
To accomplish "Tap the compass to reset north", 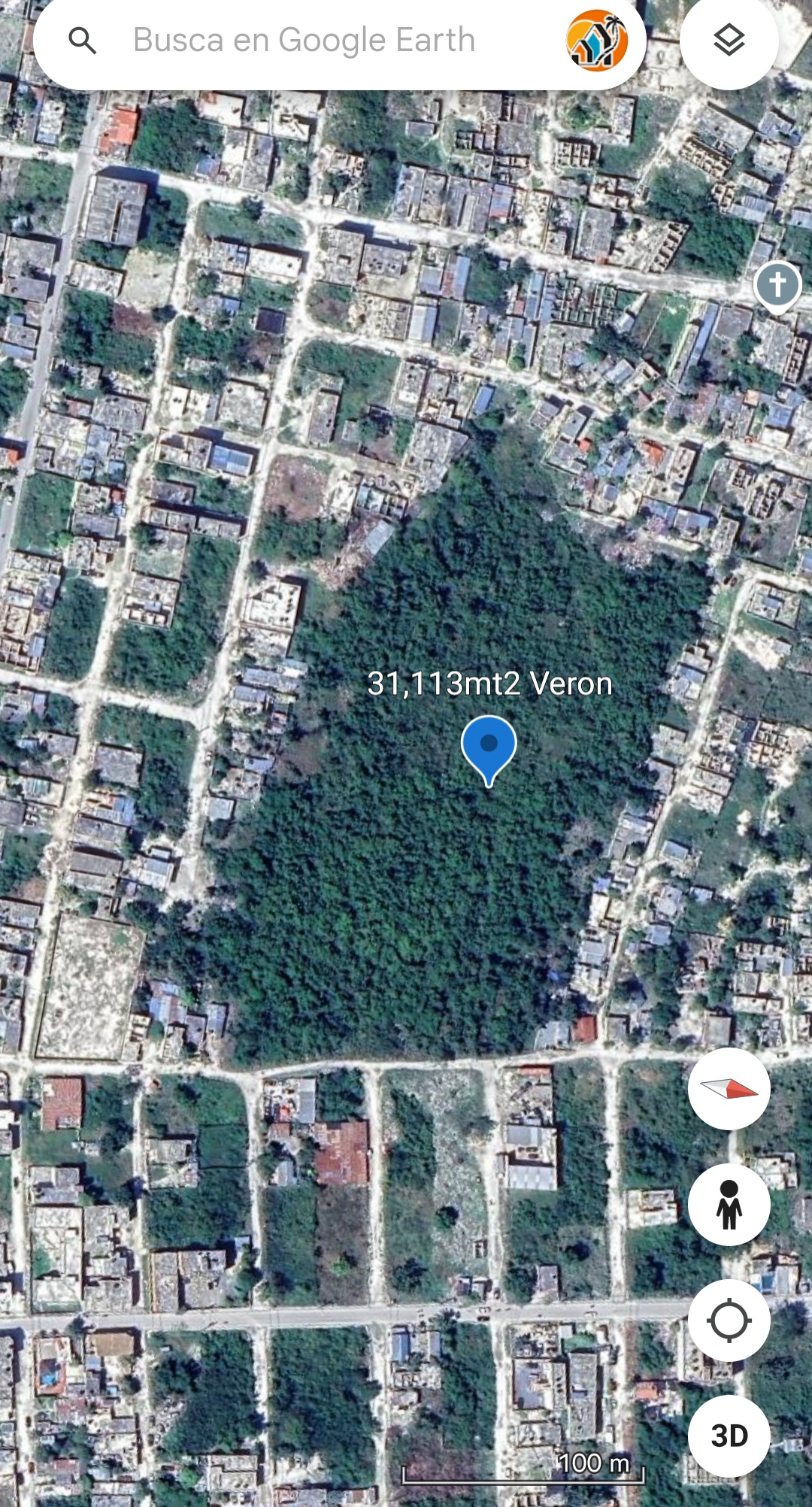I will [729, 1088].
